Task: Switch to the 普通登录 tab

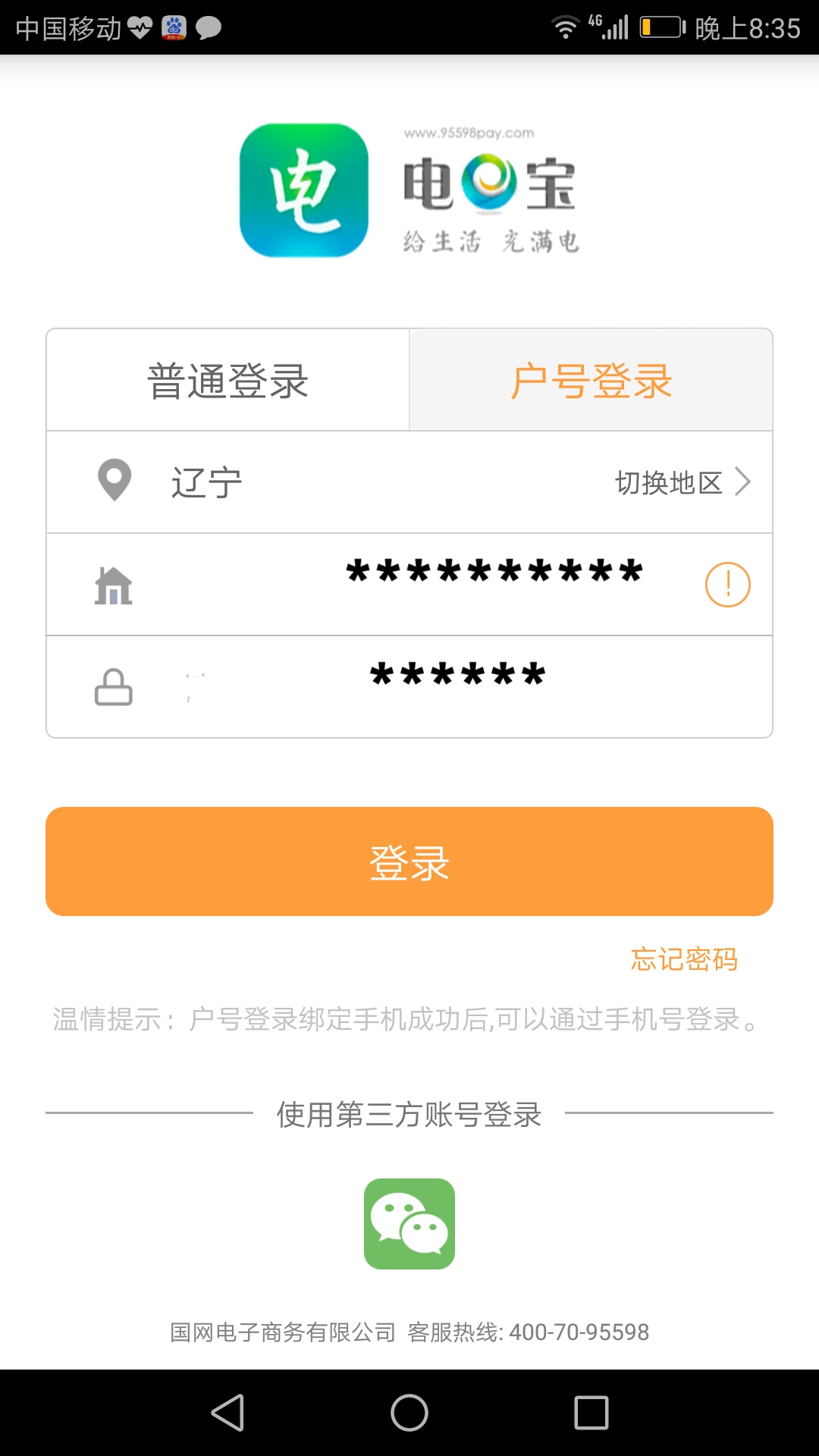Action: [x=227, y=378]
